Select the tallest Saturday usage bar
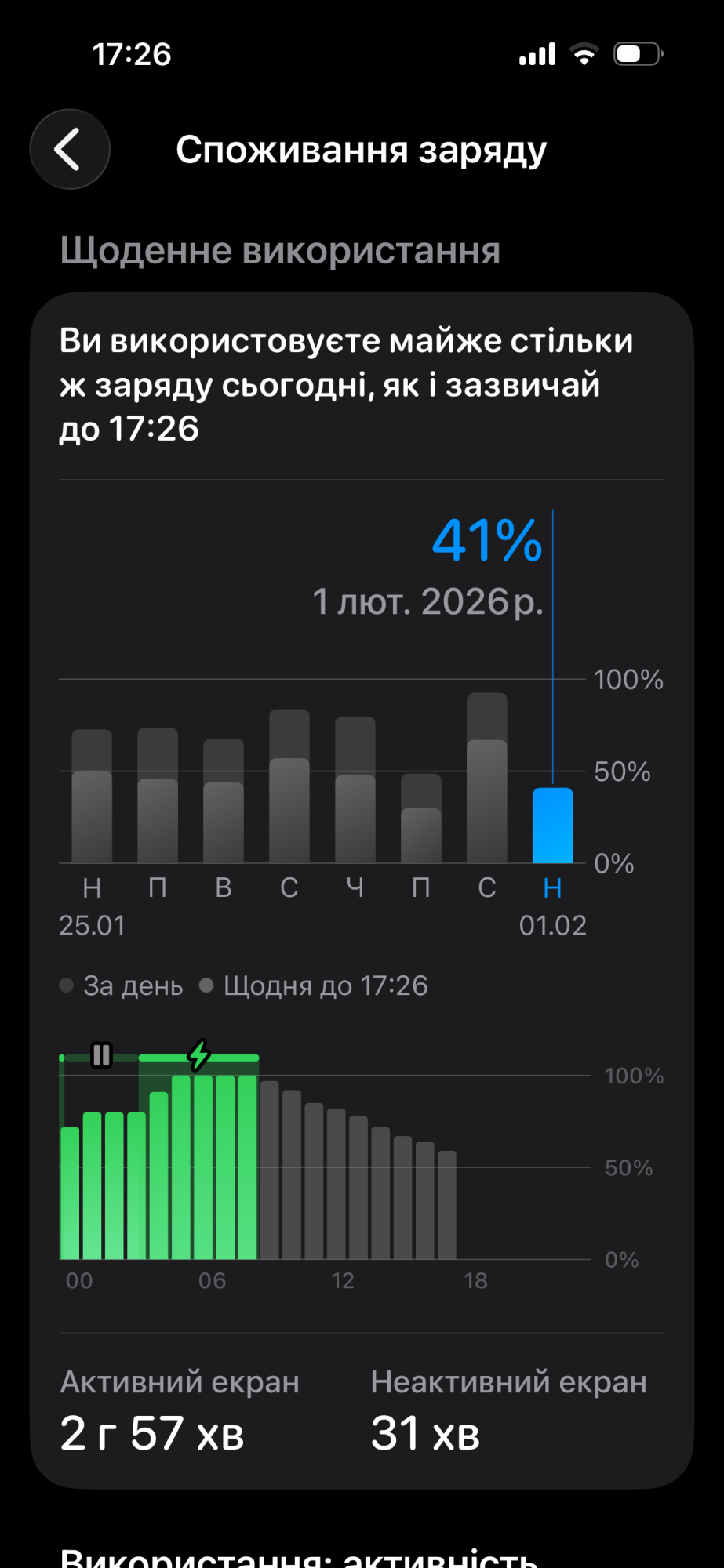This screenshot has height=1568, width=724. (x=487, y=778)
